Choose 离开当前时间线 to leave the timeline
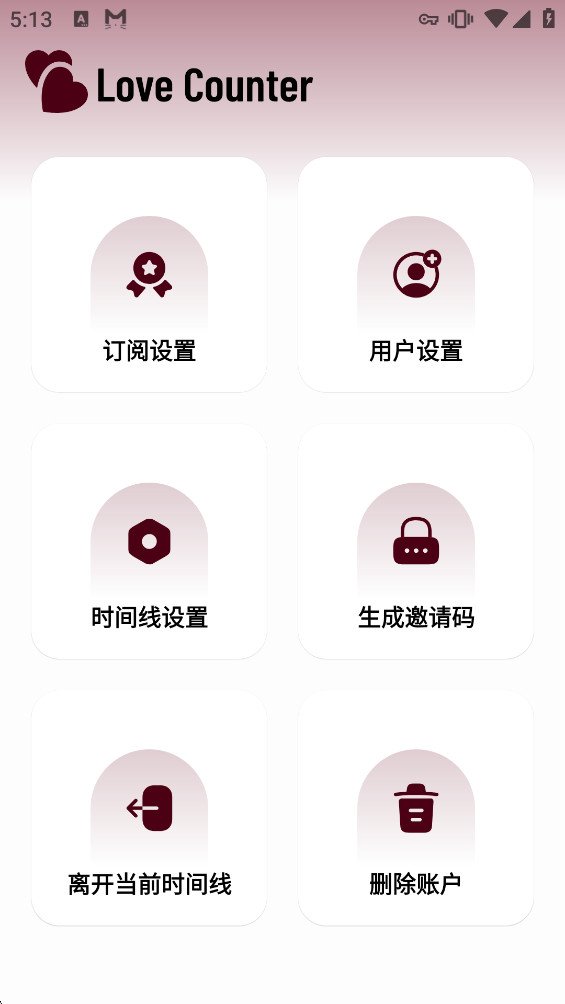 point(149,807)
